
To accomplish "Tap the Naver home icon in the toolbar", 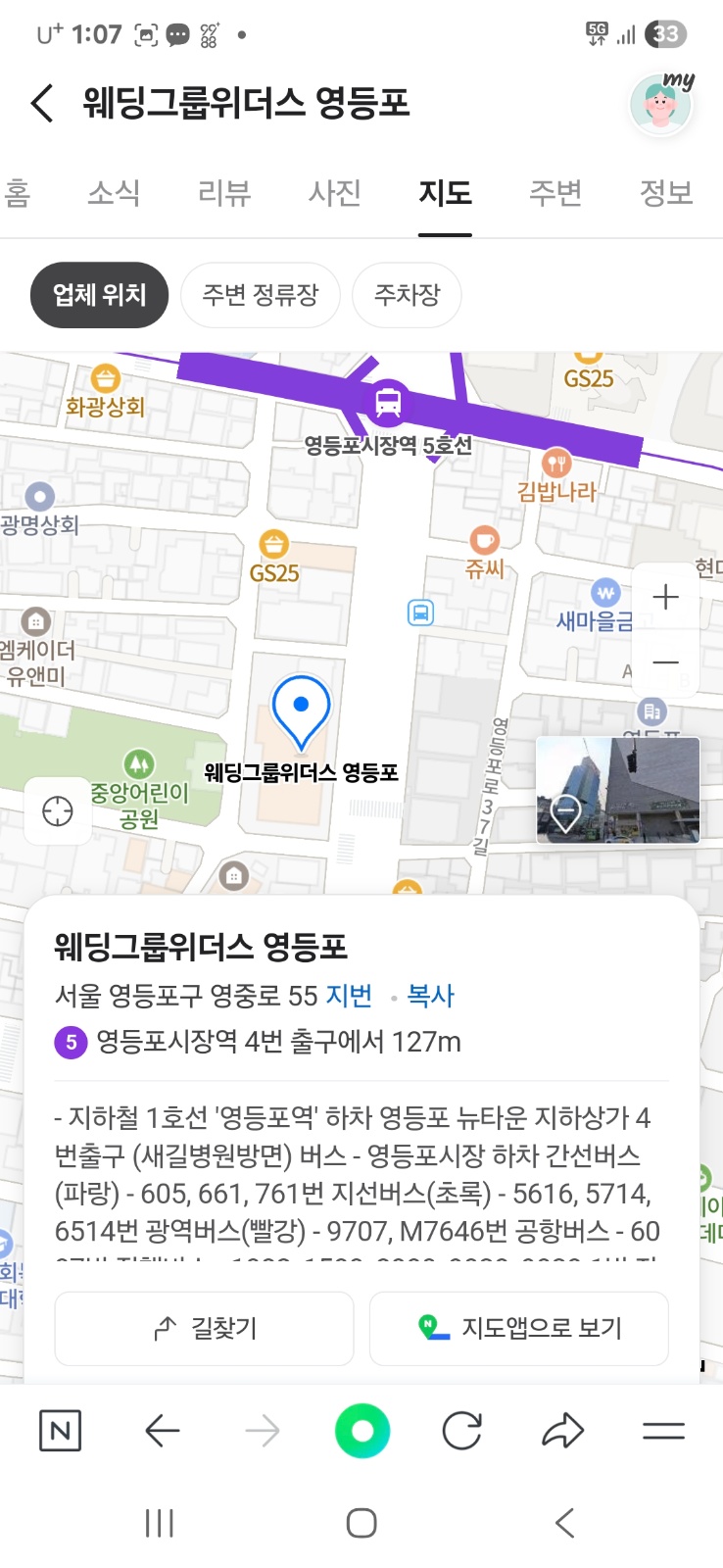I will click(60, 1431).
